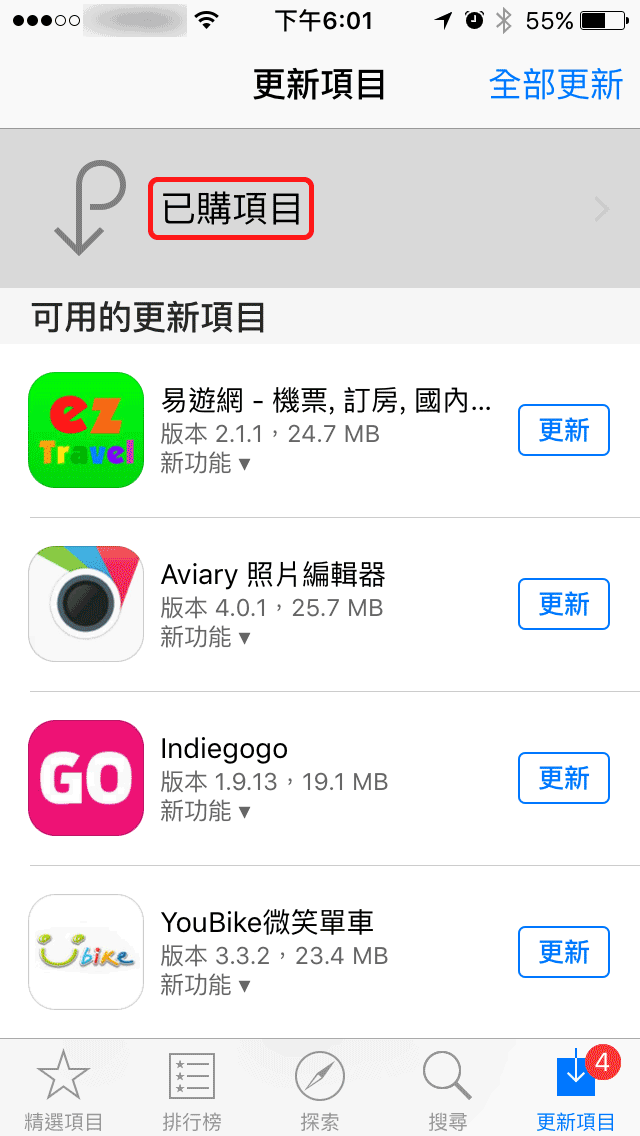The image size is (640, 1136).
Task: Expand 新功能 under Indiegogo
Action: (x=205, y=811)
